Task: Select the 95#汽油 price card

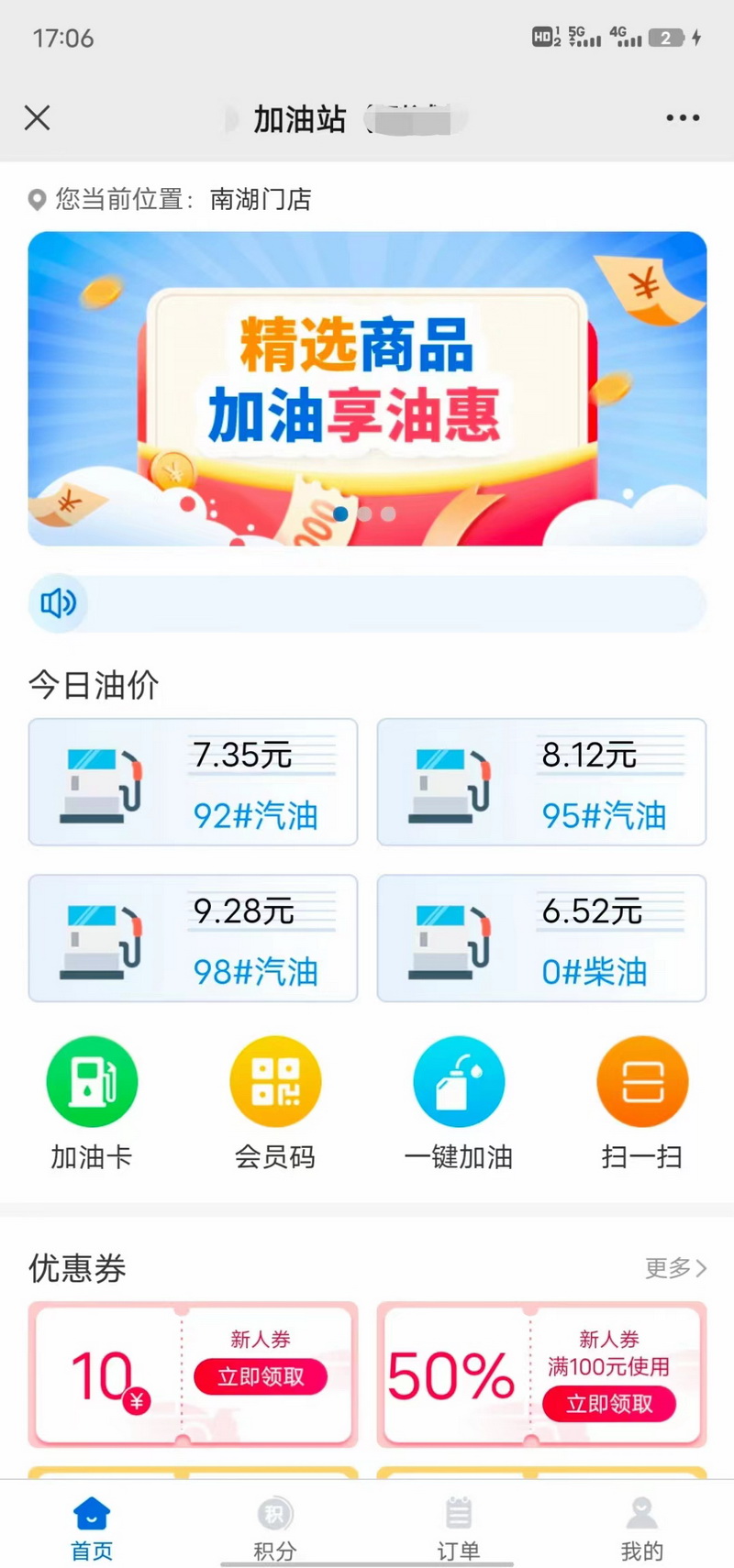Action: [540, 783]
